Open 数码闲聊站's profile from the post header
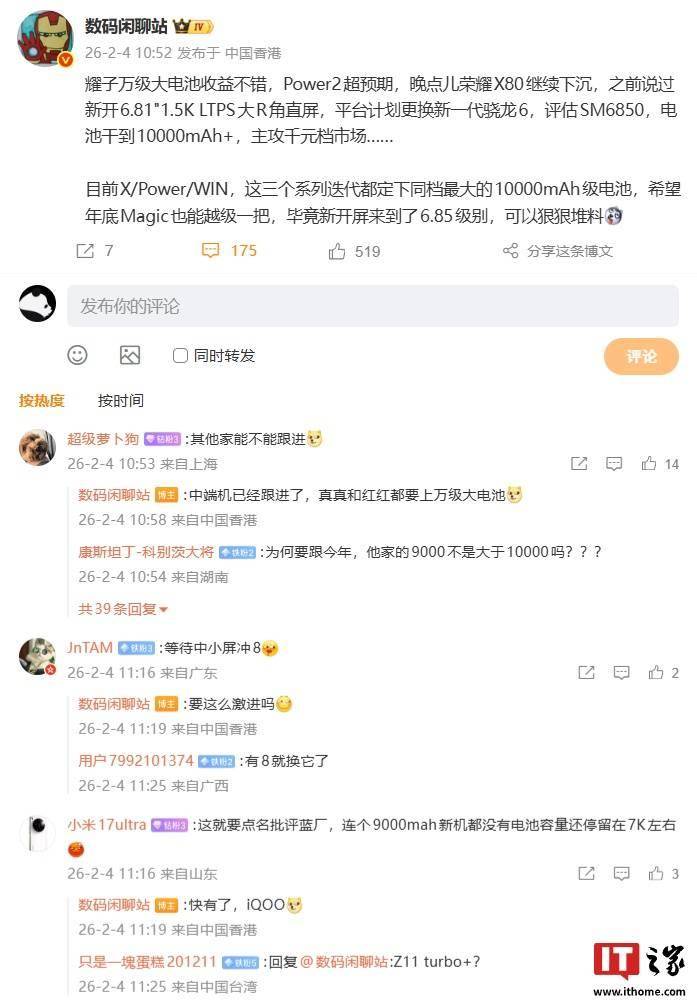Screen dimensions: 697x1006 (126, 26)
